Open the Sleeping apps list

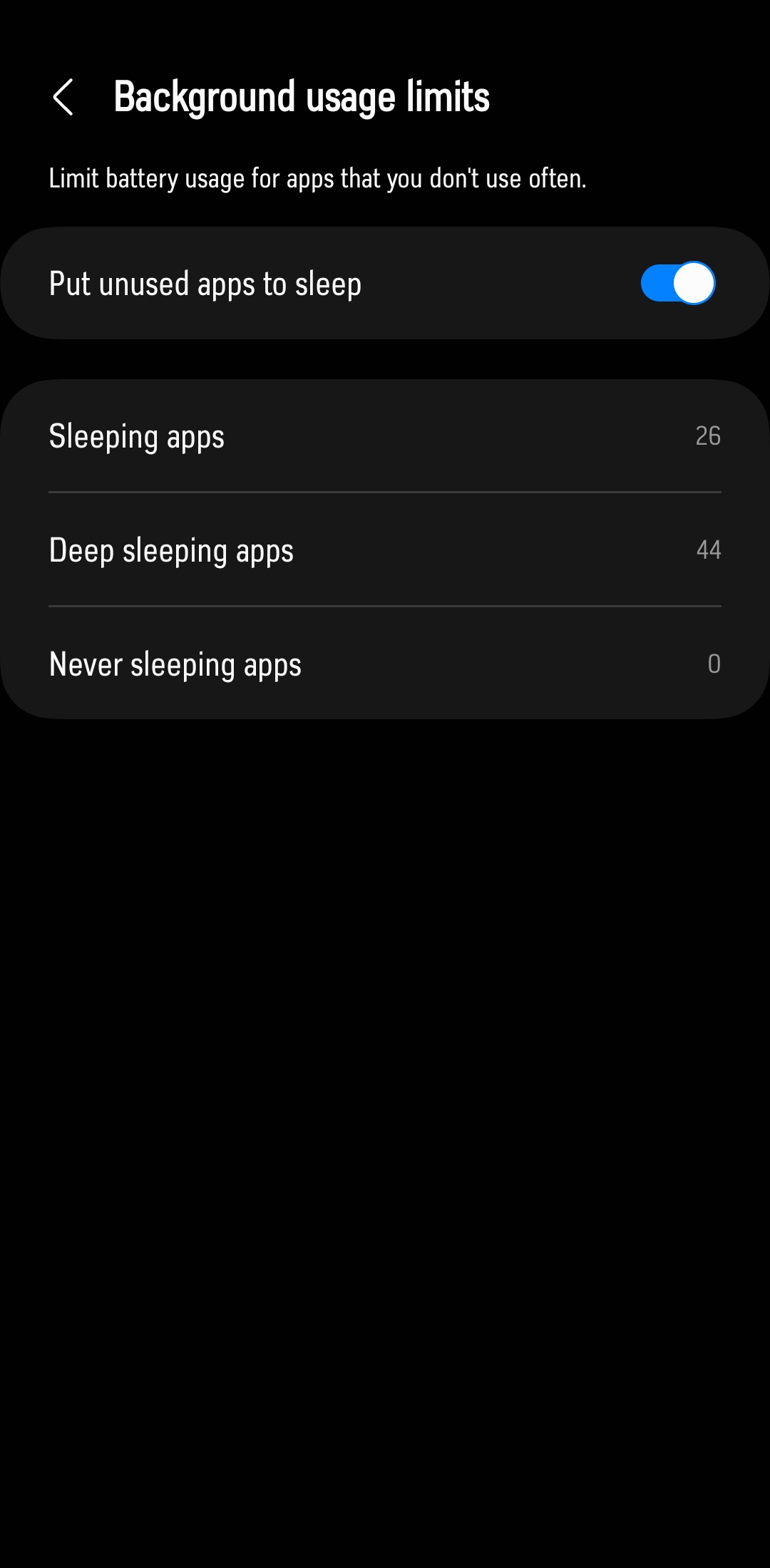pos(385,436)
